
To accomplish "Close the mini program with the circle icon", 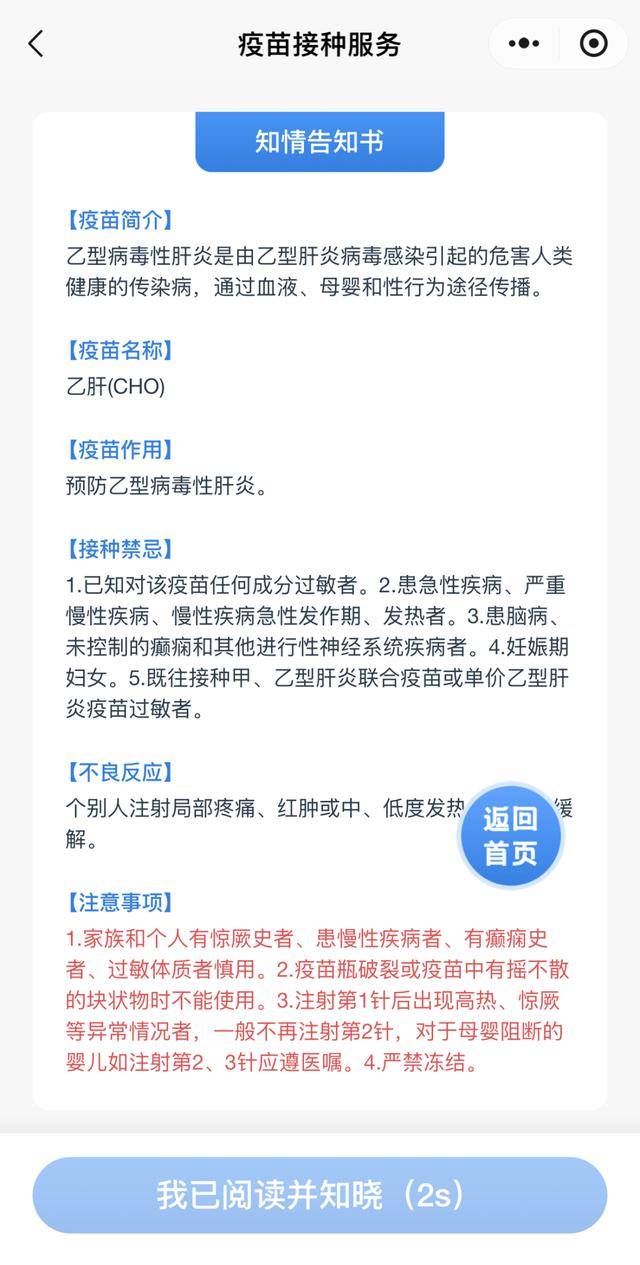I will (x=593, y=44).
